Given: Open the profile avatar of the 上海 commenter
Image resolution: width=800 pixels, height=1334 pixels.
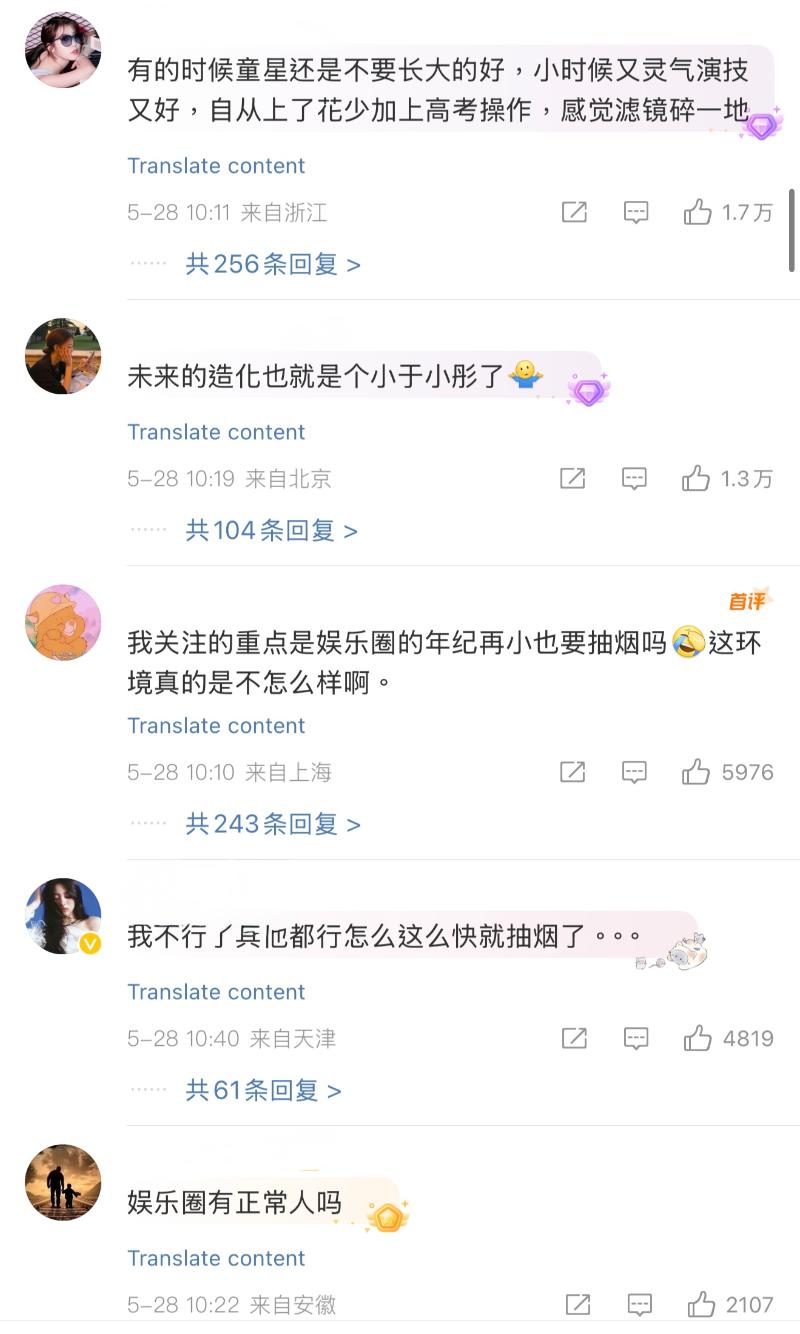Looking at the screenshot, I should 63,623.
